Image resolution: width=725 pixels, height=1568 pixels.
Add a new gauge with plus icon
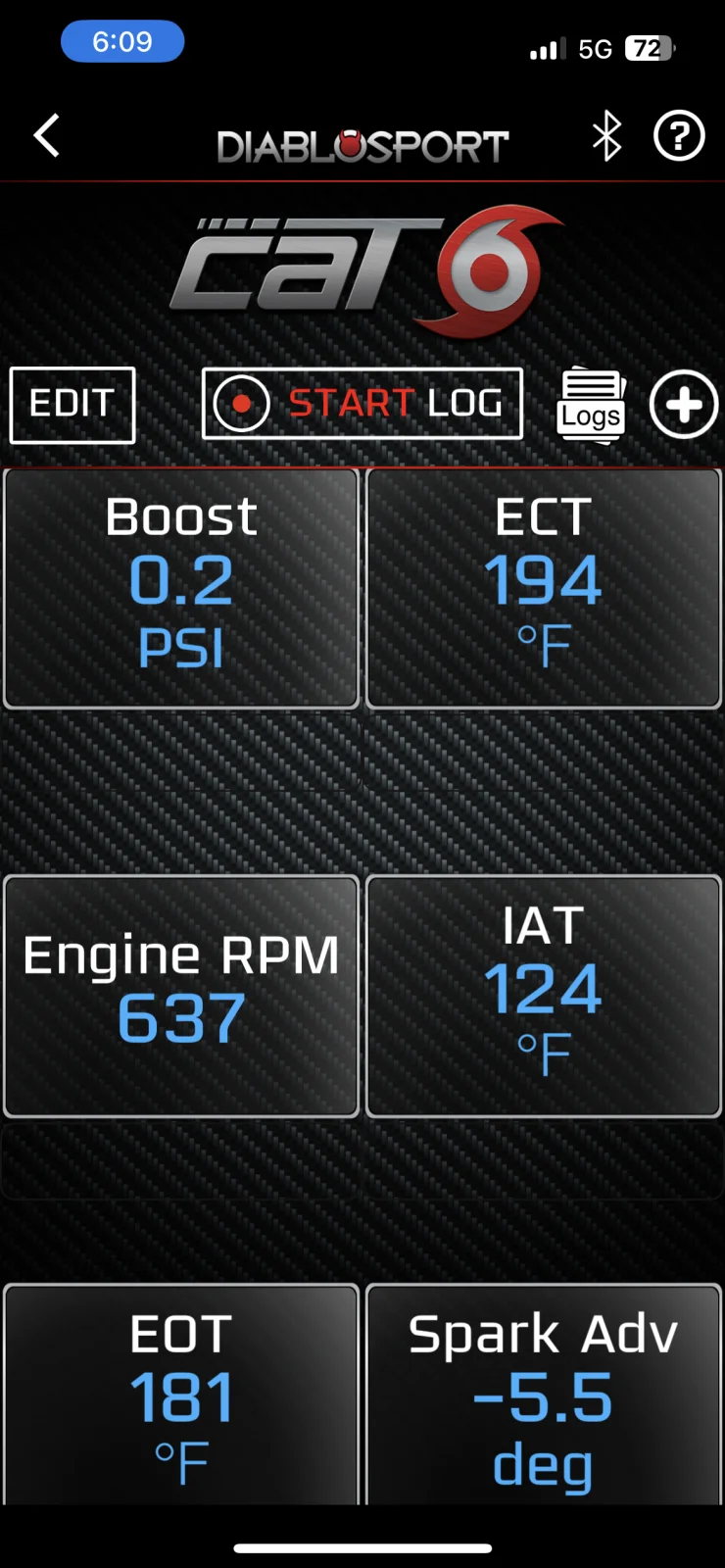pos(684,405)
